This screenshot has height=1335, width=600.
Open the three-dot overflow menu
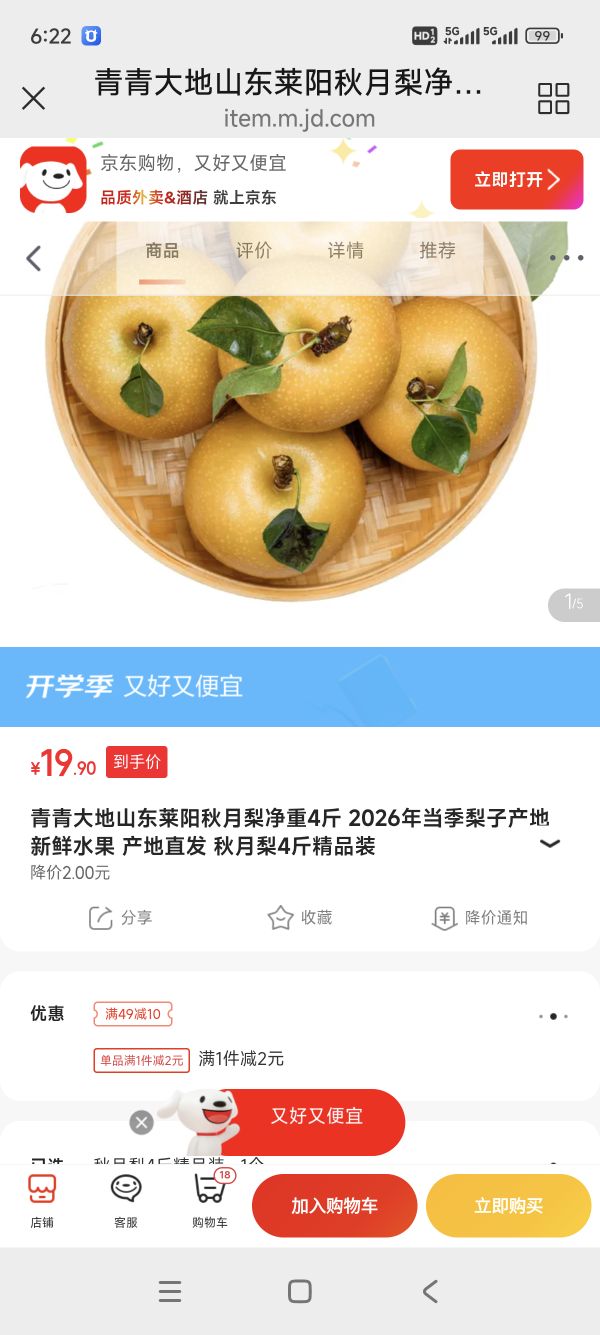pos(566,258)
